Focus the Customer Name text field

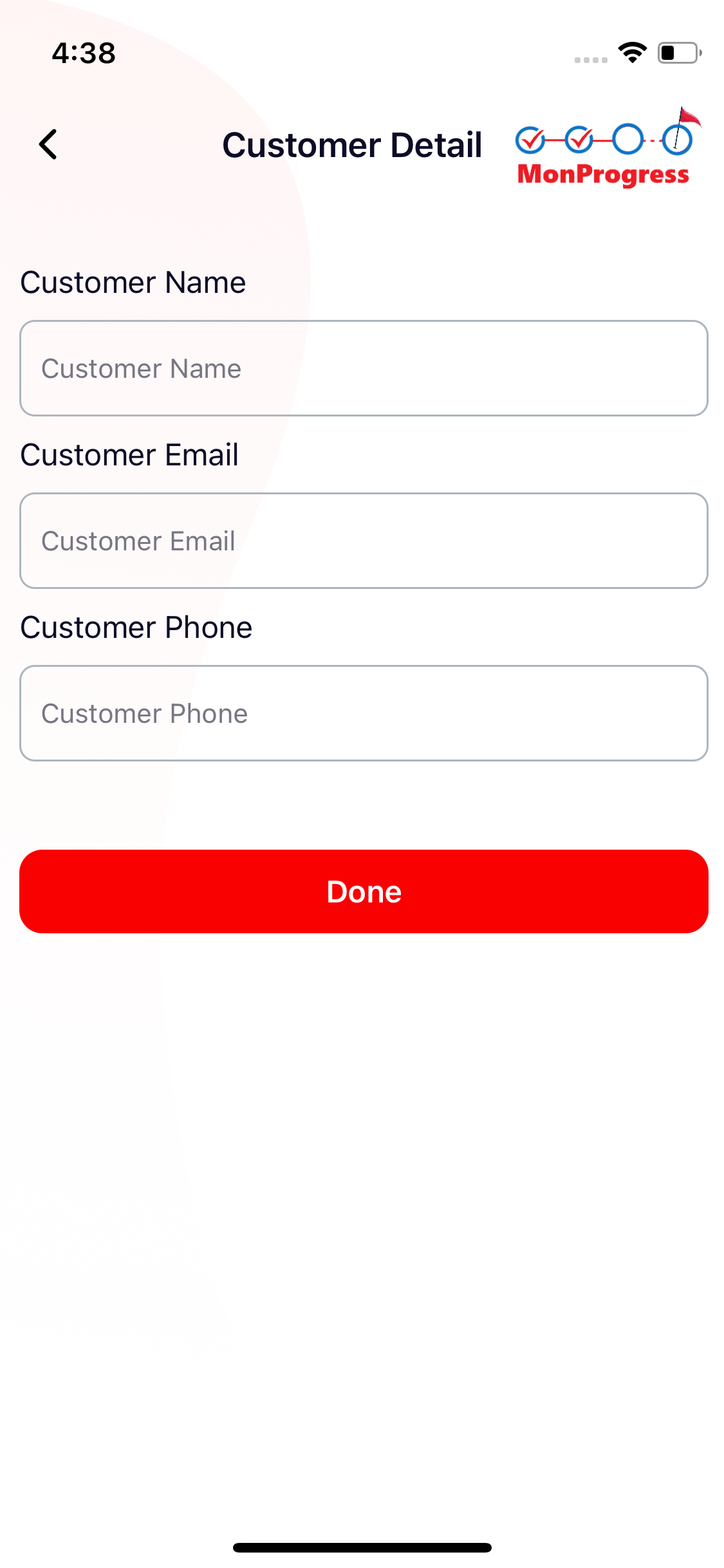[364, 368]
